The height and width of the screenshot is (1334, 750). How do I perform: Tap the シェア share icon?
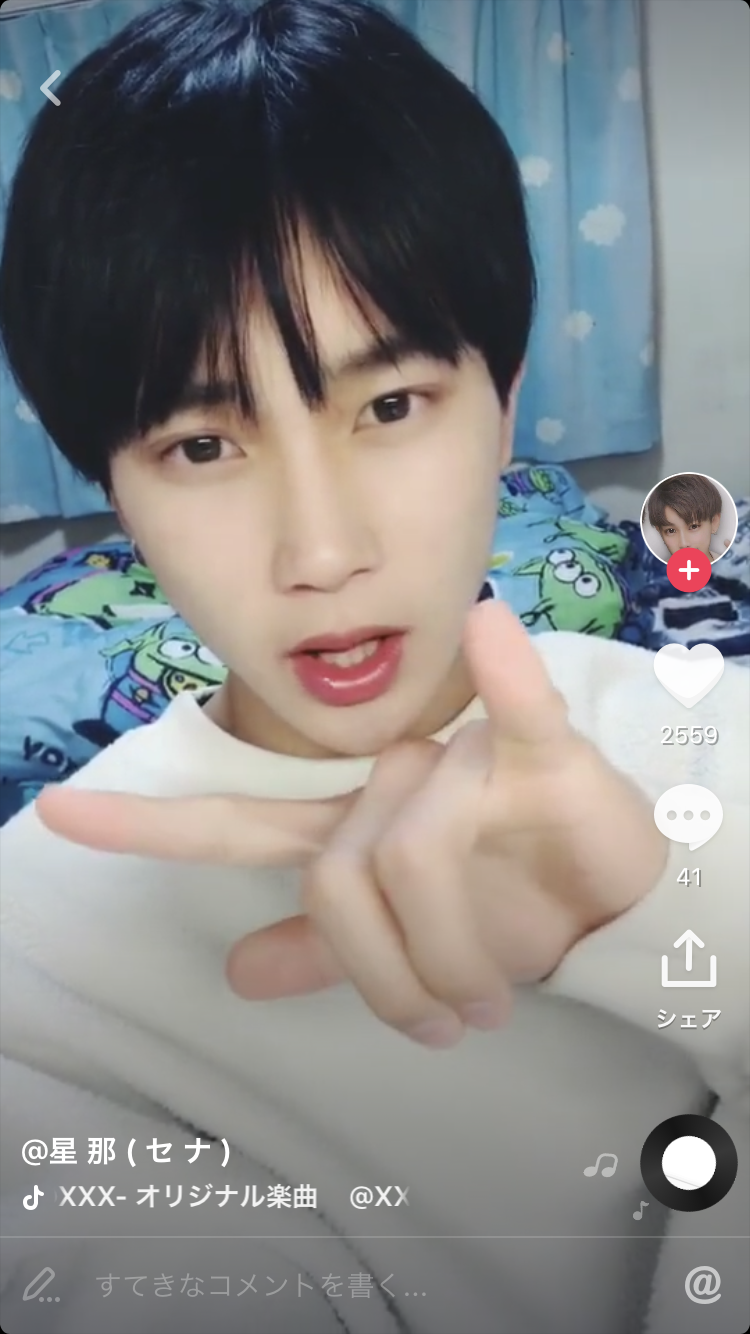(689, 960)
